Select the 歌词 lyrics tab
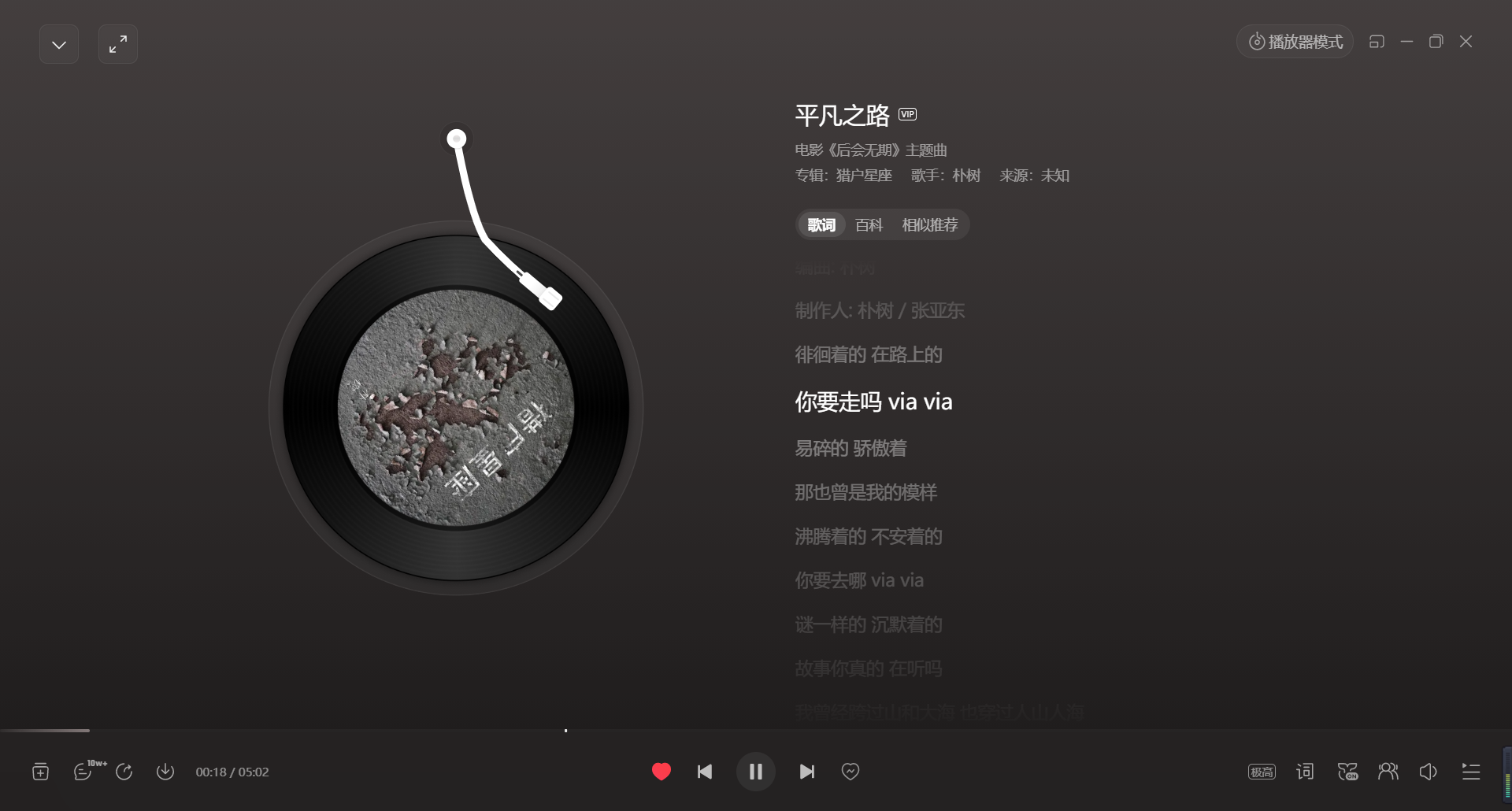 tap(821, 225)
